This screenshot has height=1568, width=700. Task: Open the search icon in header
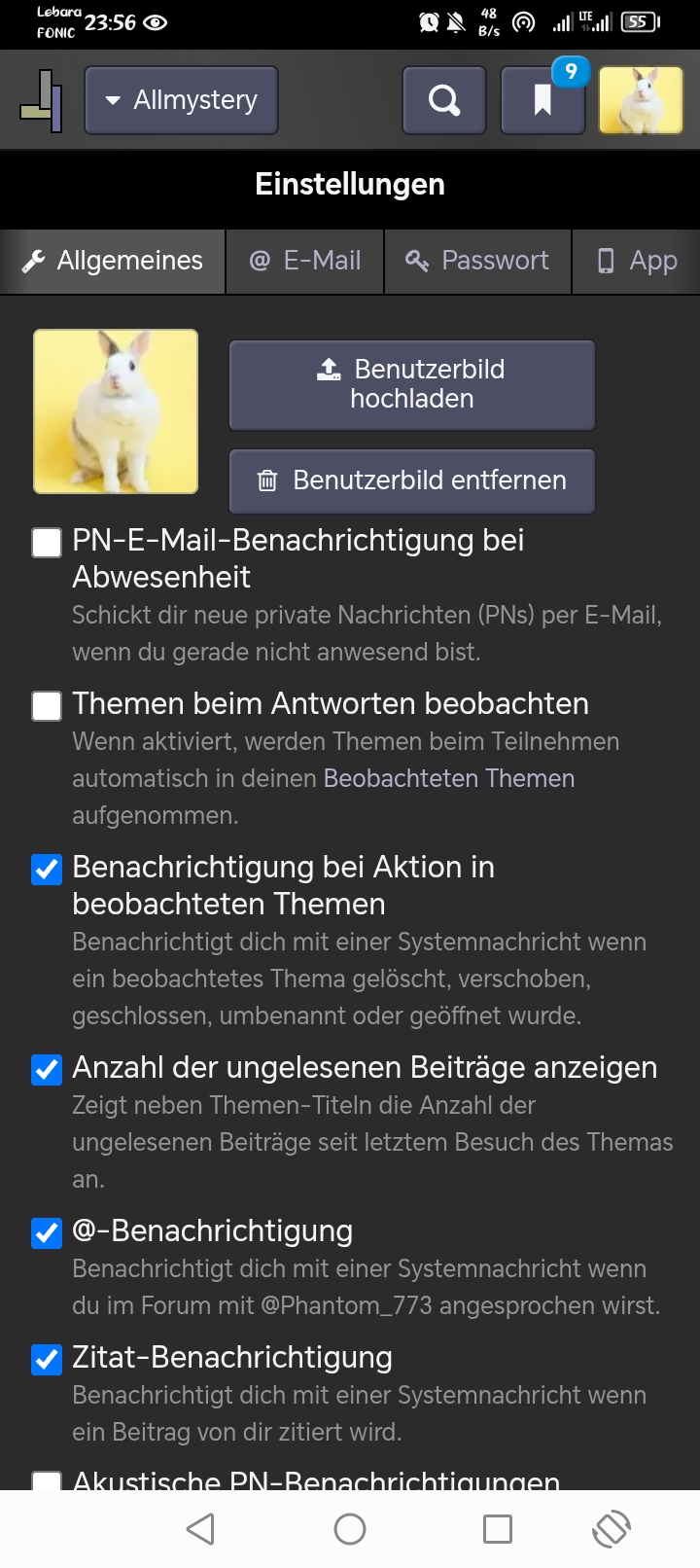coord(444,100)
